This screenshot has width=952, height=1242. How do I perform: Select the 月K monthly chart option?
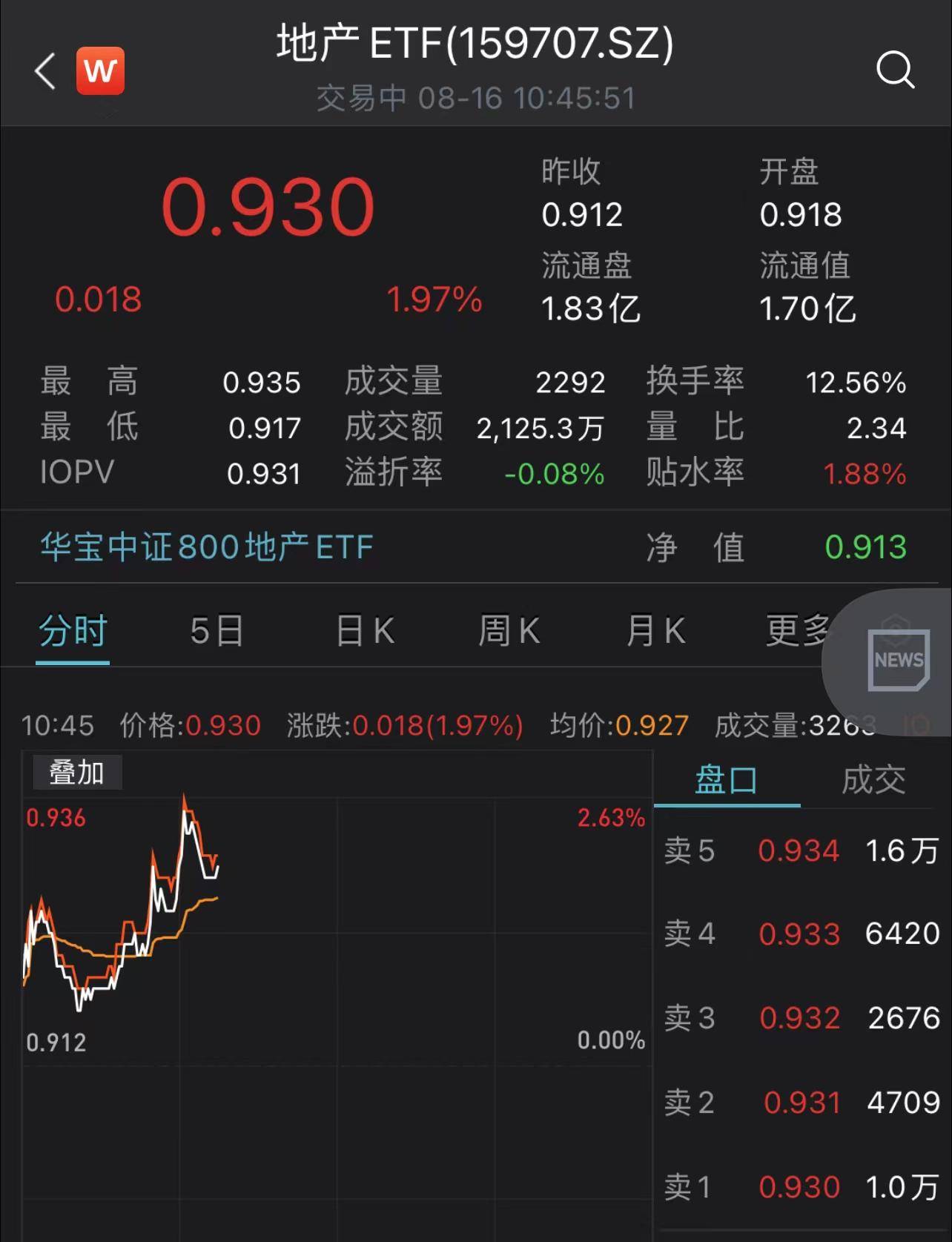click(655, 630)
